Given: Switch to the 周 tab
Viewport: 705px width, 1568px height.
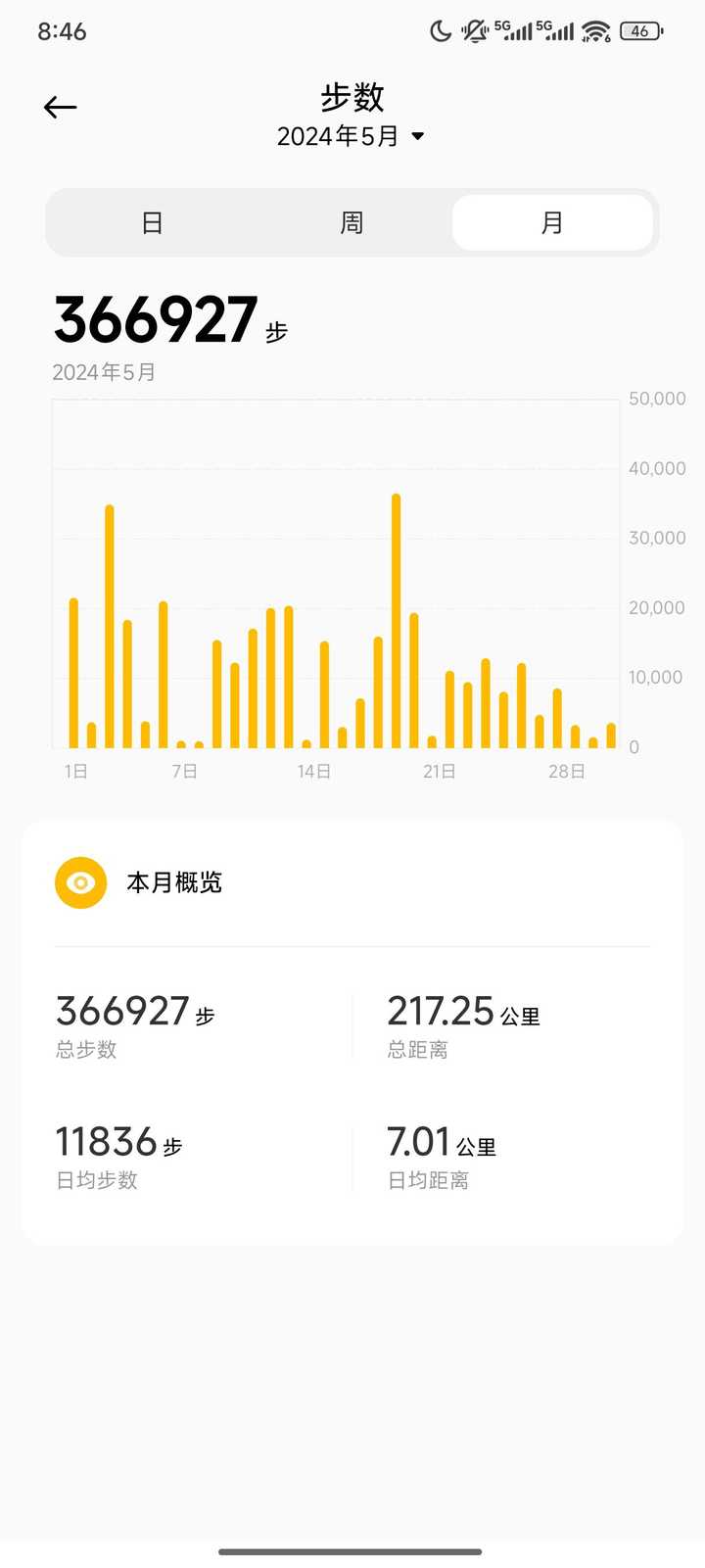Looking at the screenshot, I should [x=352, y=223].
